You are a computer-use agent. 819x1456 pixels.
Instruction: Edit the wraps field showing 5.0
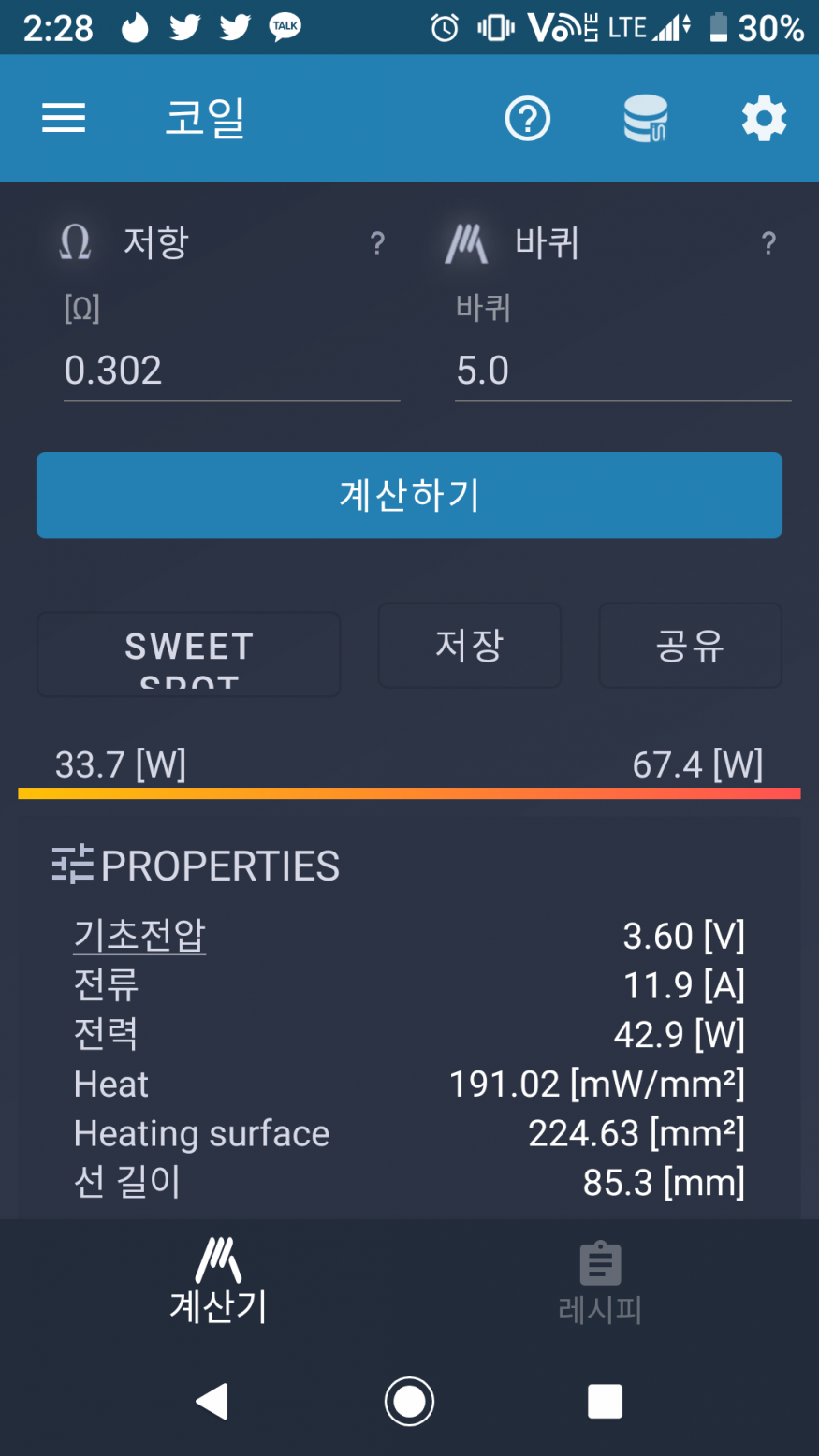[x=623, y=371]
